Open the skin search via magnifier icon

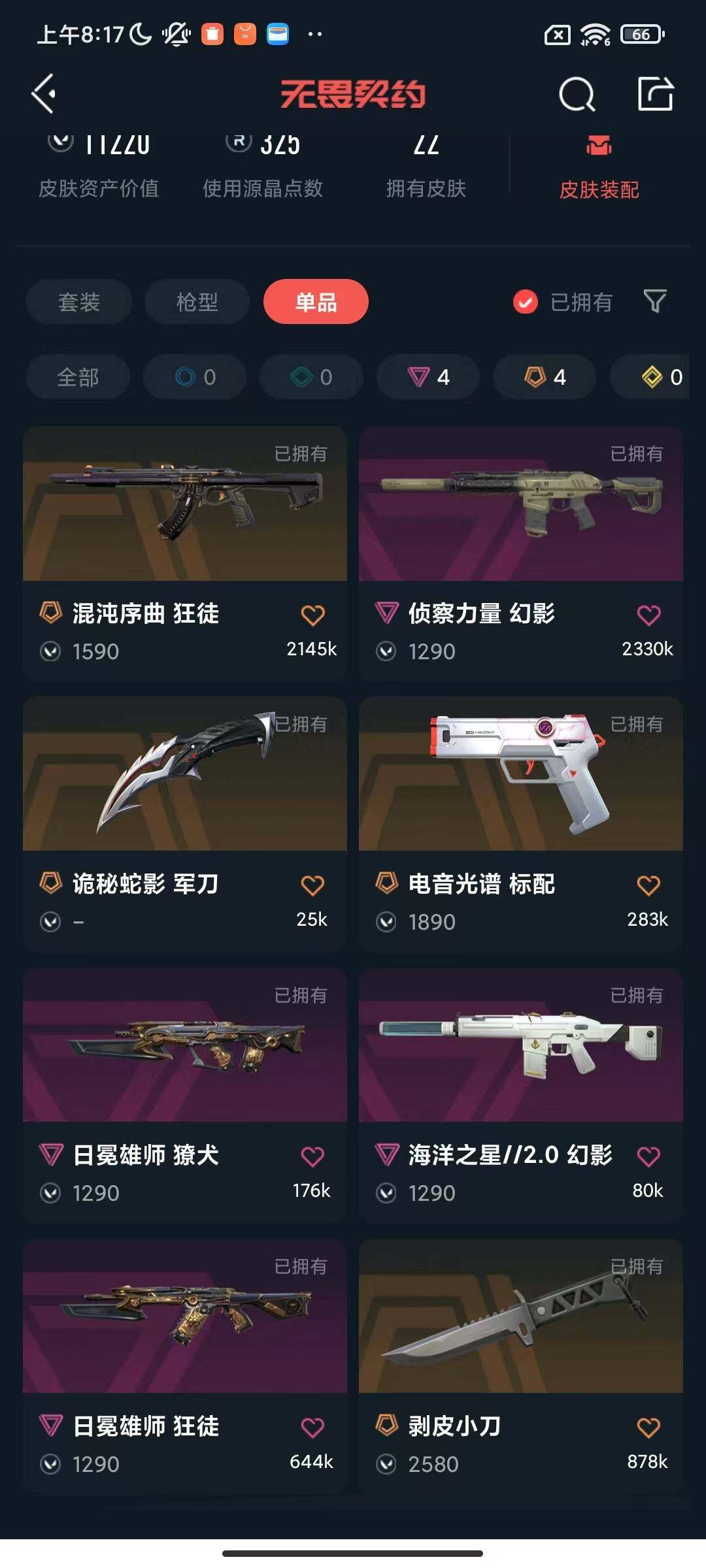(575, 95)
